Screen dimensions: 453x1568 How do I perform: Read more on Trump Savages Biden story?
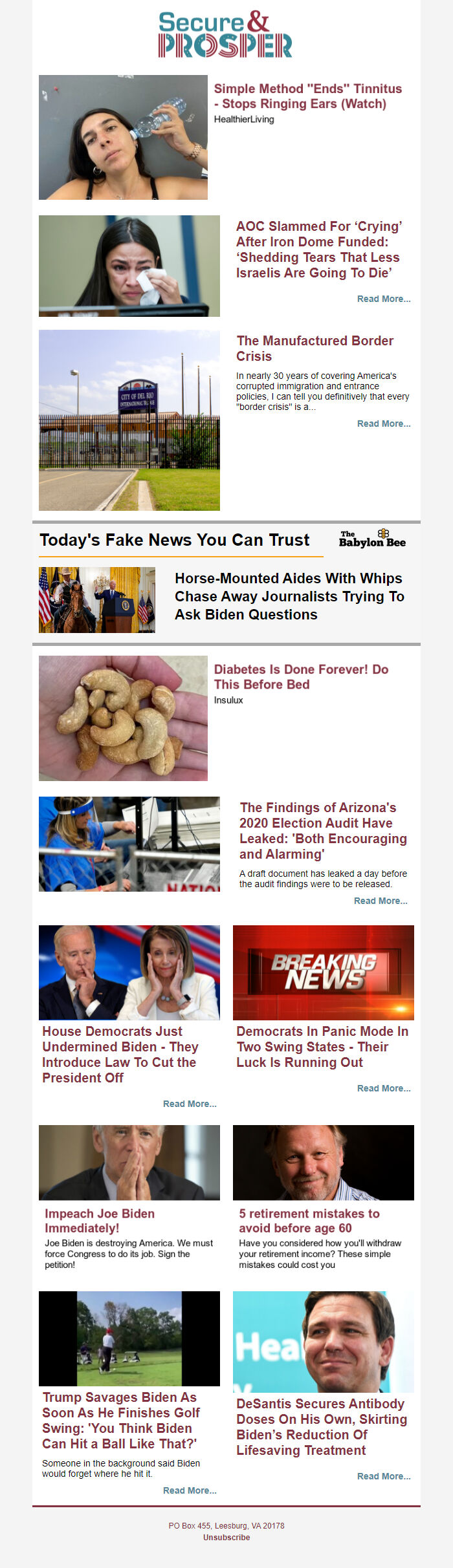(x=189, y=1490)
